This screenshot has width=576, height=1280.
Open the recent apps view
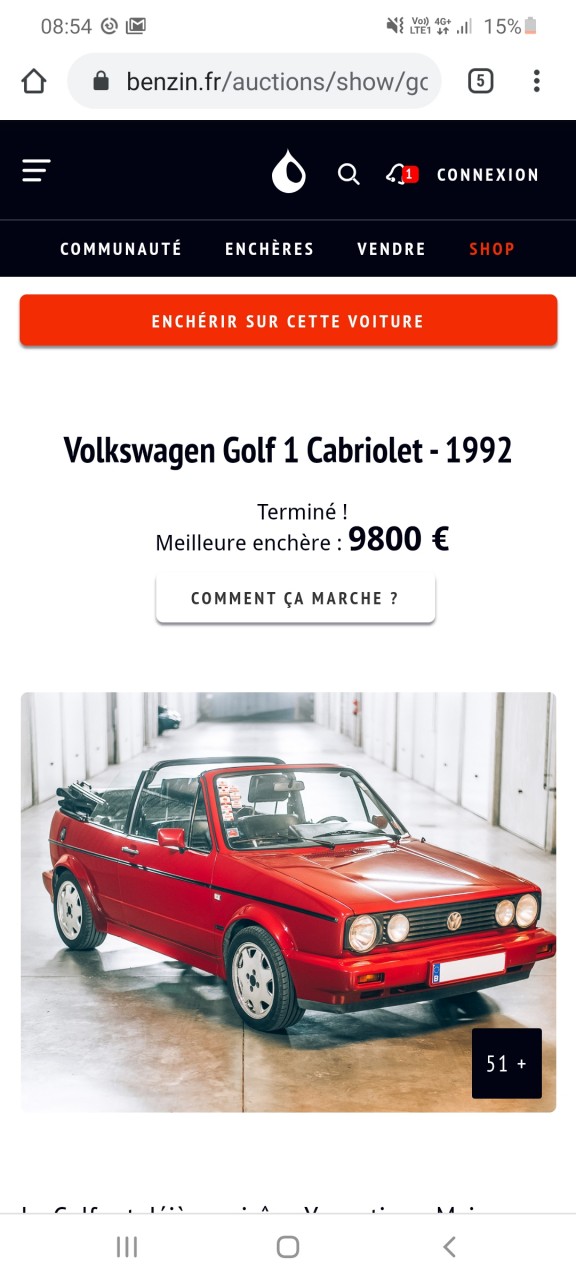127,1246
